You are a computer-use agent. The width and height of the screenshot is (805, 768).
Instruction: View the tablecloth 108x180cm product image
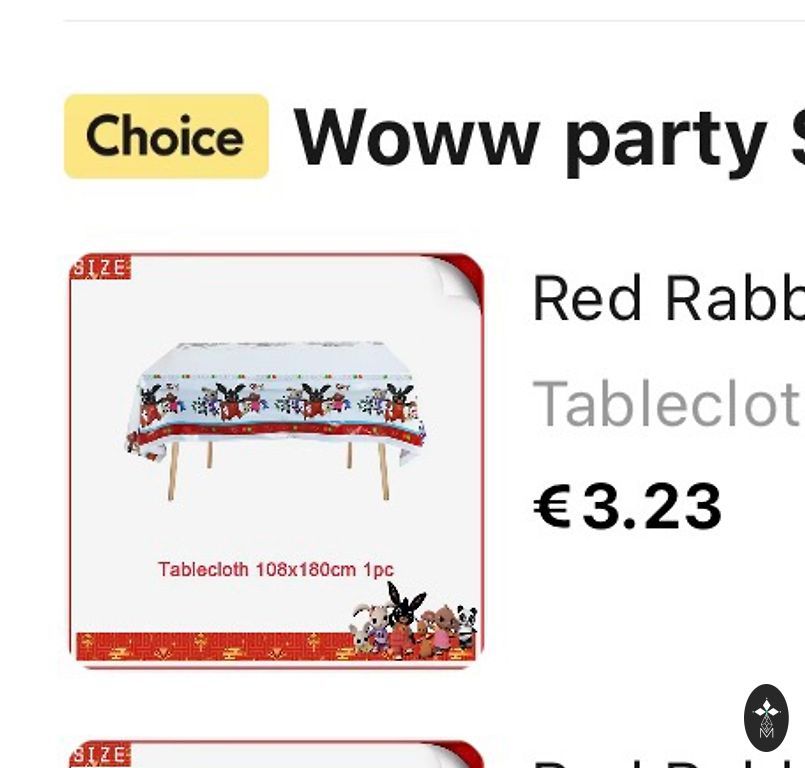pos(276,459)
